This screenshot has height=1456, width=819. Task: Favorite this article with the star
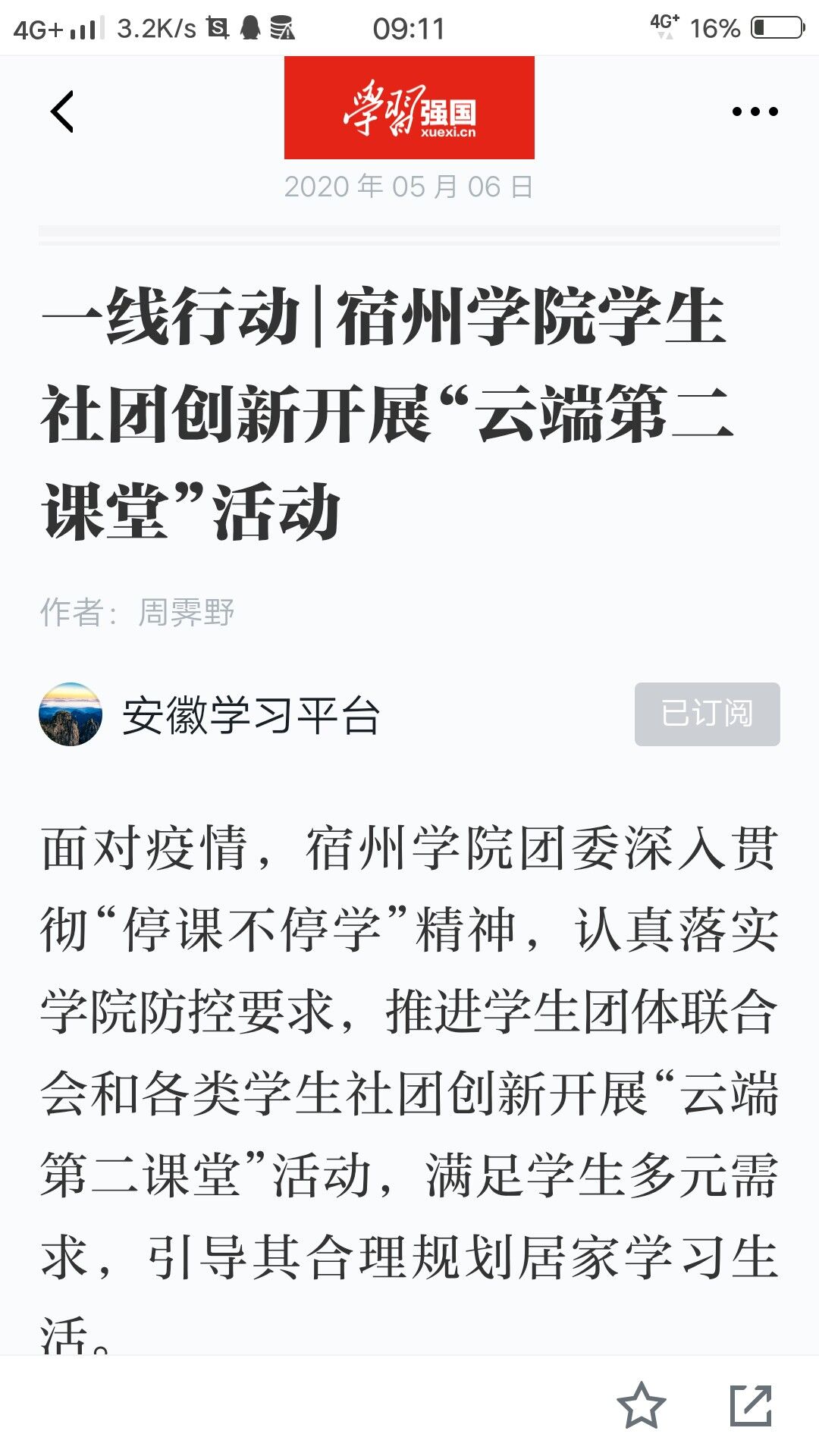pyautogui.click(x=641, y=1404)
